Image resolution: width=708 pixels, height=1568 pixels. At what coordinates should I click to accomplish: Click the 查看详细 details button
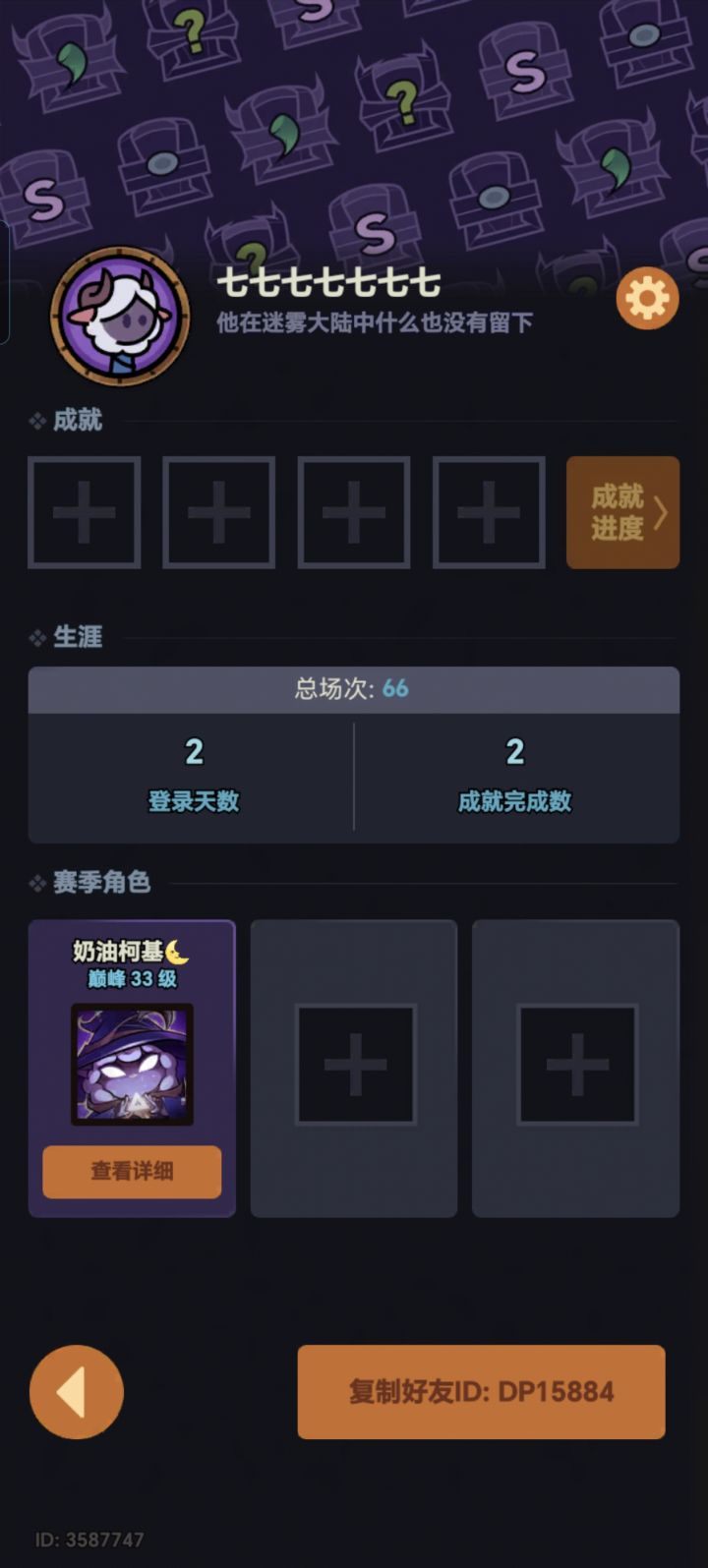[x=132, y=1172]
